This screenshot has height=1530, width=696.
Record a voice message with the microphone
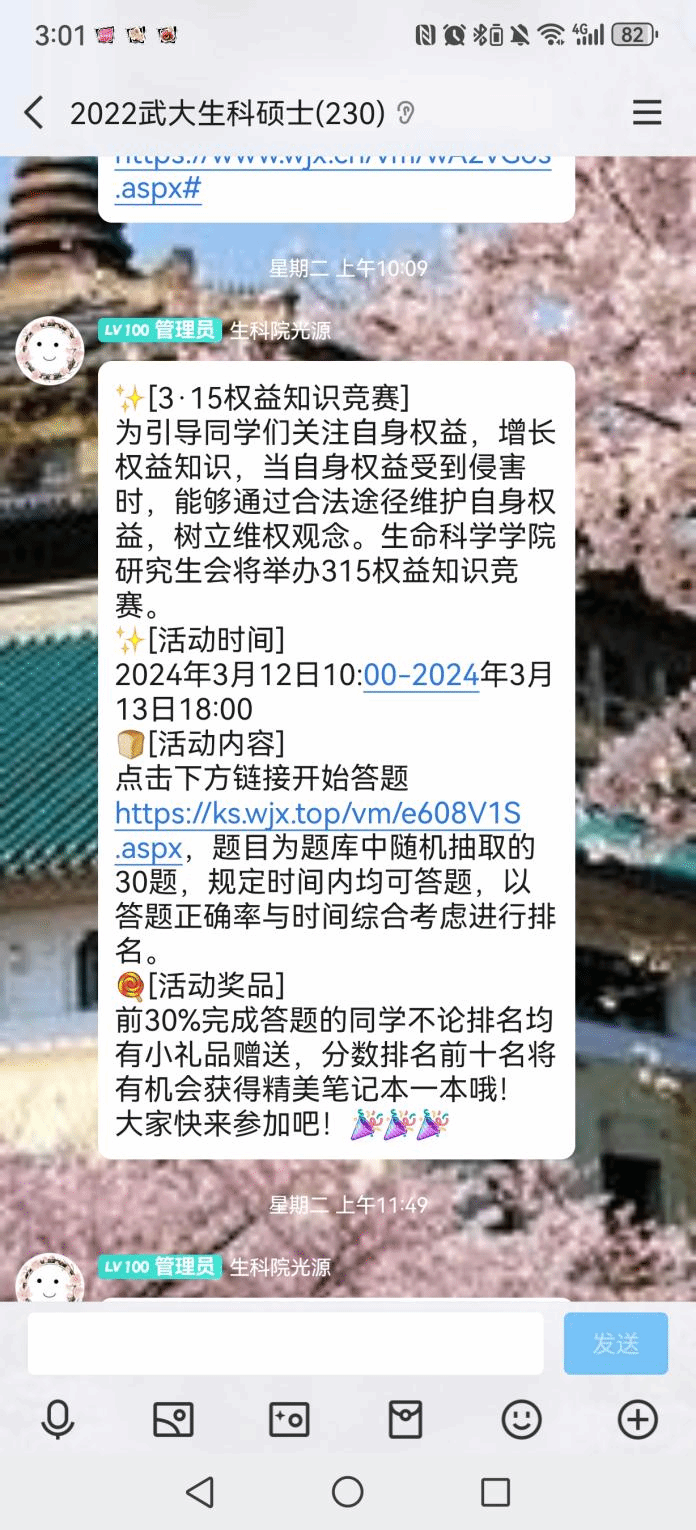point(57,1419)
